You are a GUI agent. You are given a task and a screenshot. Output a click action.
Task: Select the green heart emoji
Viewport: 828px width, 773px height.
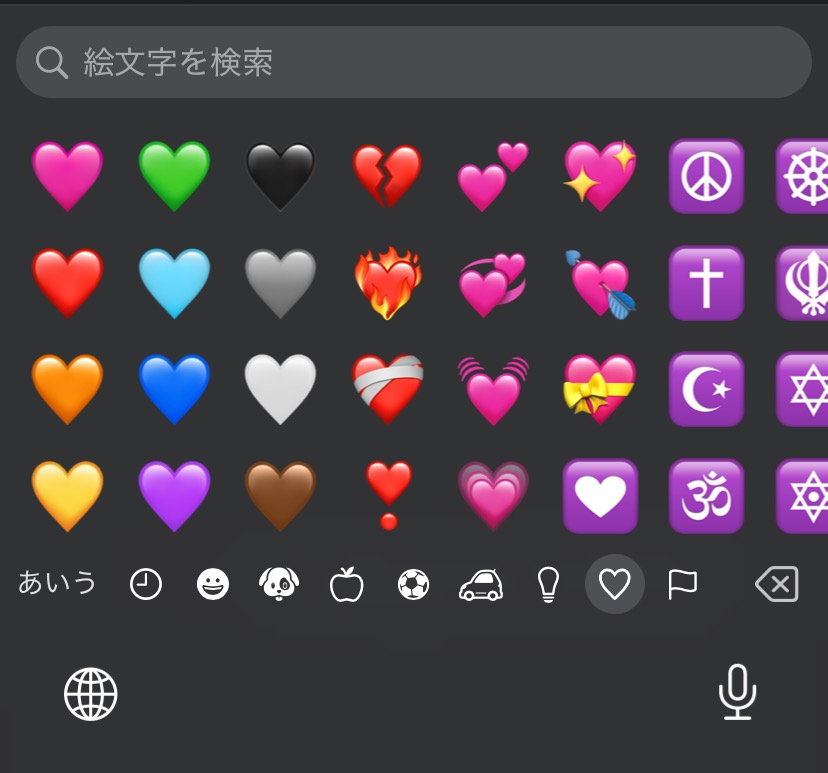pos(174,176)
